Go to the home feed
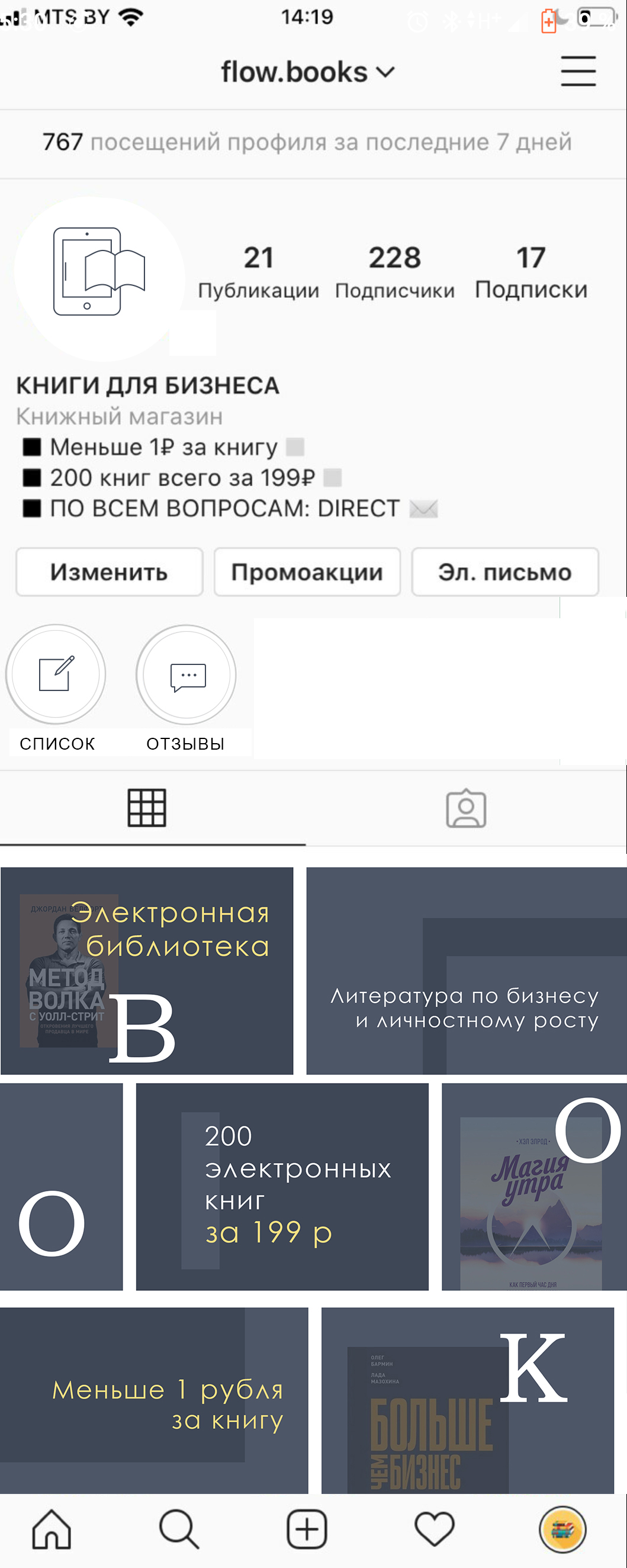 52,1528
